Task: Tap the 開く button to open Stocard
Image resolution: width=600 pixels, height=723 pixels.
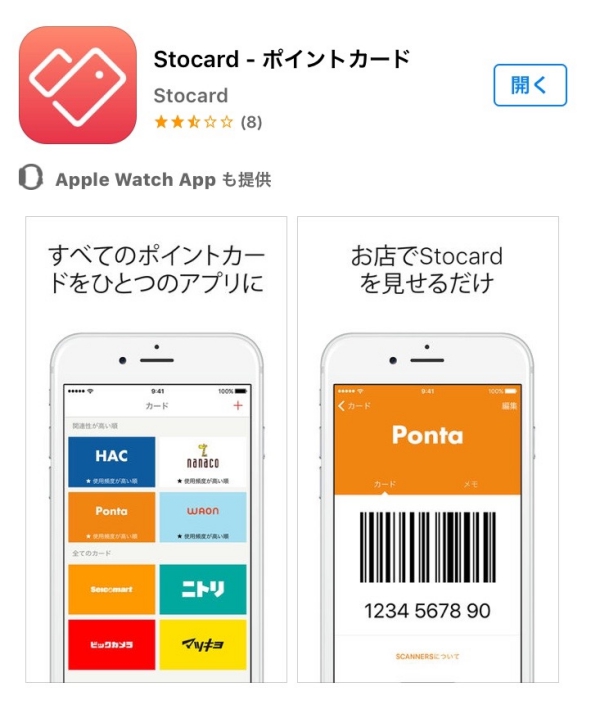Action: (x=530, y=85)
